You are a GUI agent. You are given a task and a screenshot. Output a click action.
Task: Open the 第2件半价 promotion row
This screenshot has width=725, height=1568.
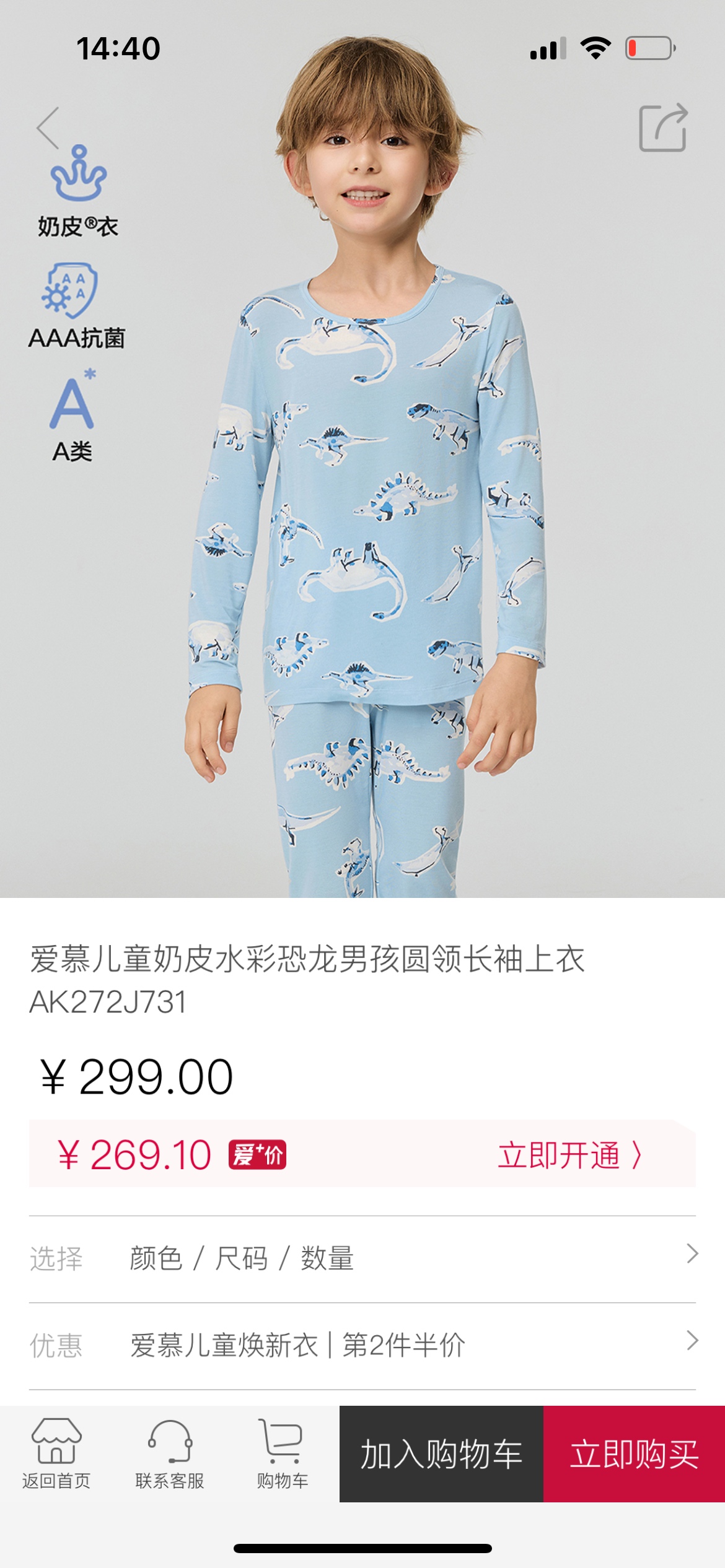(x=362, y=1346)
